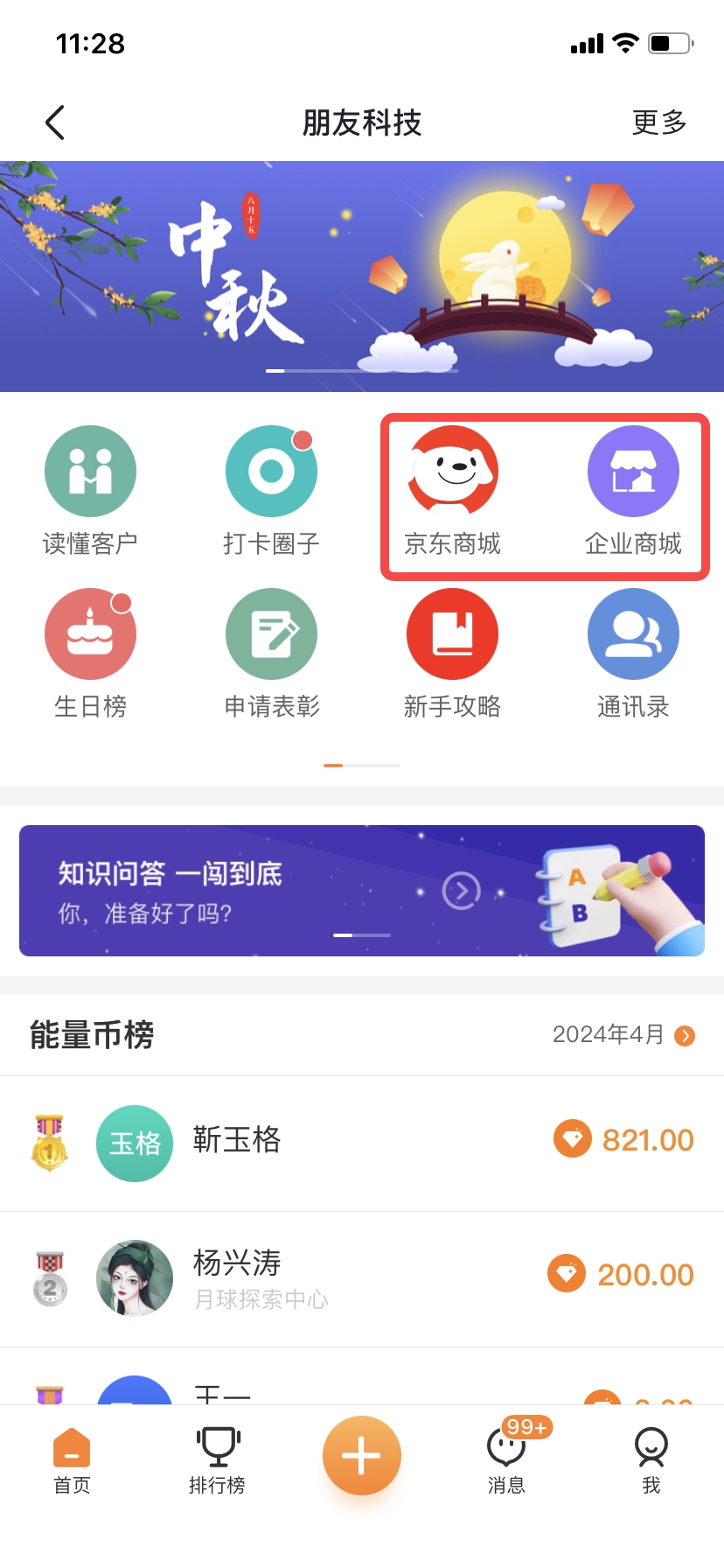Tap the orange plus button

pos(361,1456)
